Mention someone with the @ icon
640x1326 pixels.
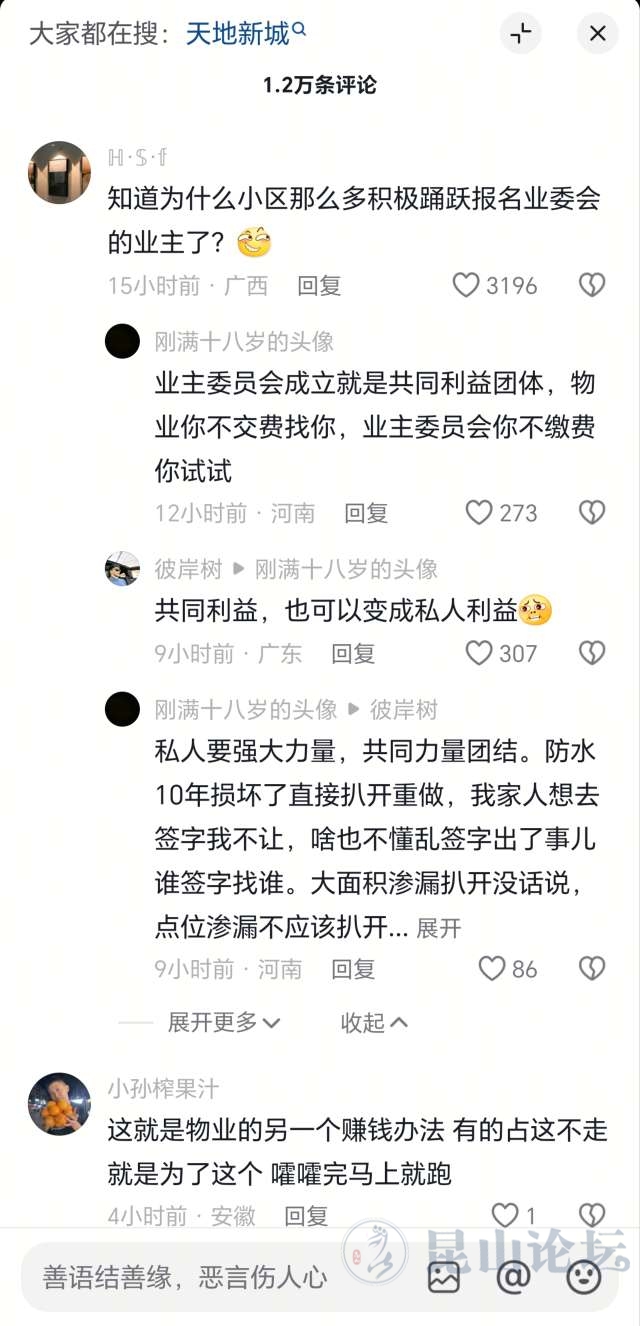514,1276
